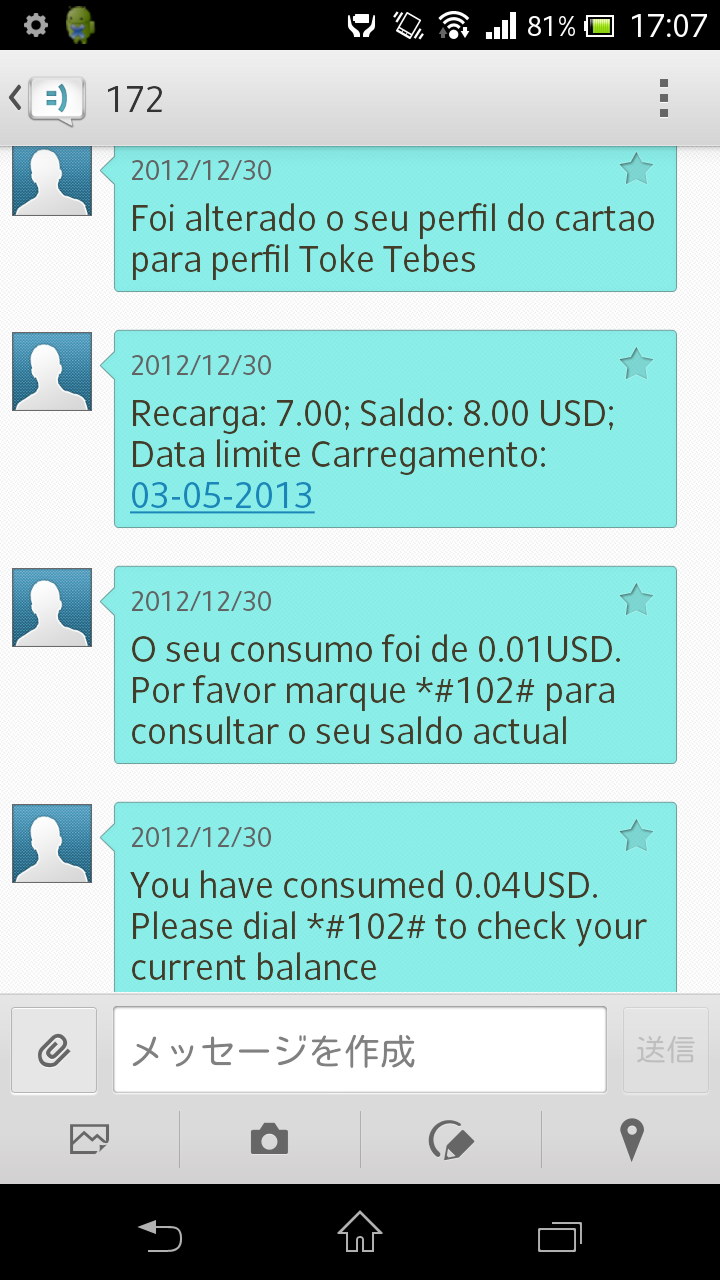
Task: Star the Recarga 7.00 message
Action: click(x=636, y=364)
